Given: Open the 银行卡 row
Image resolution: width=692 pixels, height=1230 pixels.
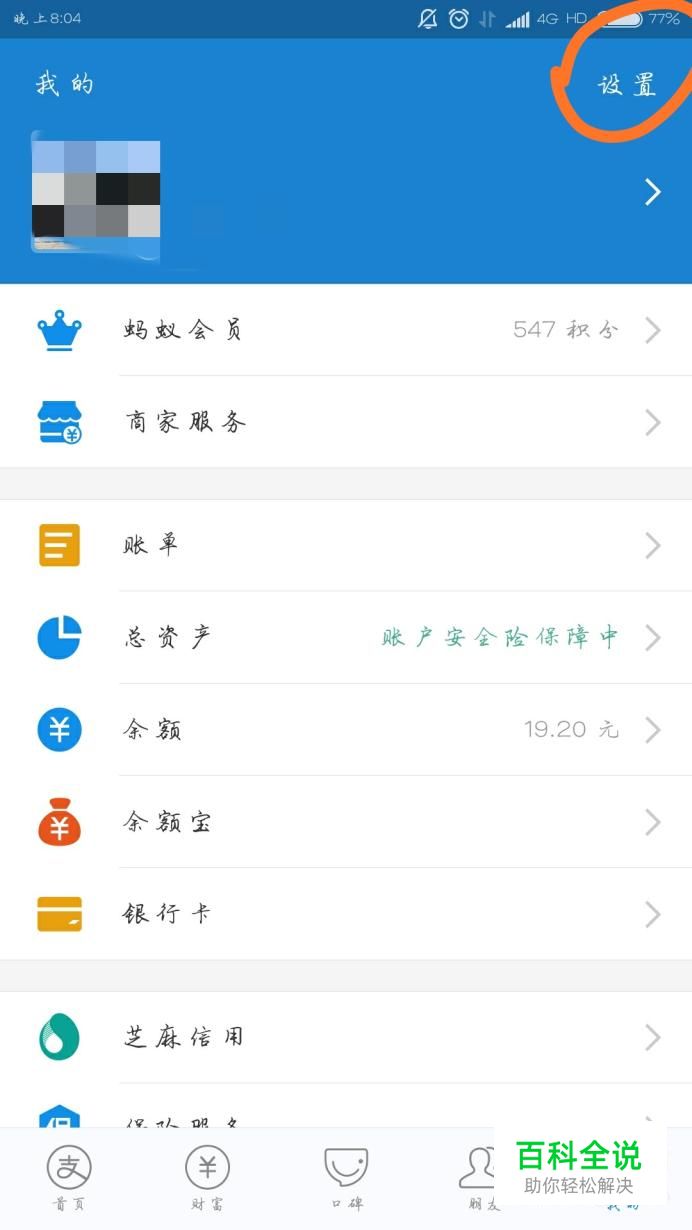Looking at the screenshot, I should (x=345, y=914).
